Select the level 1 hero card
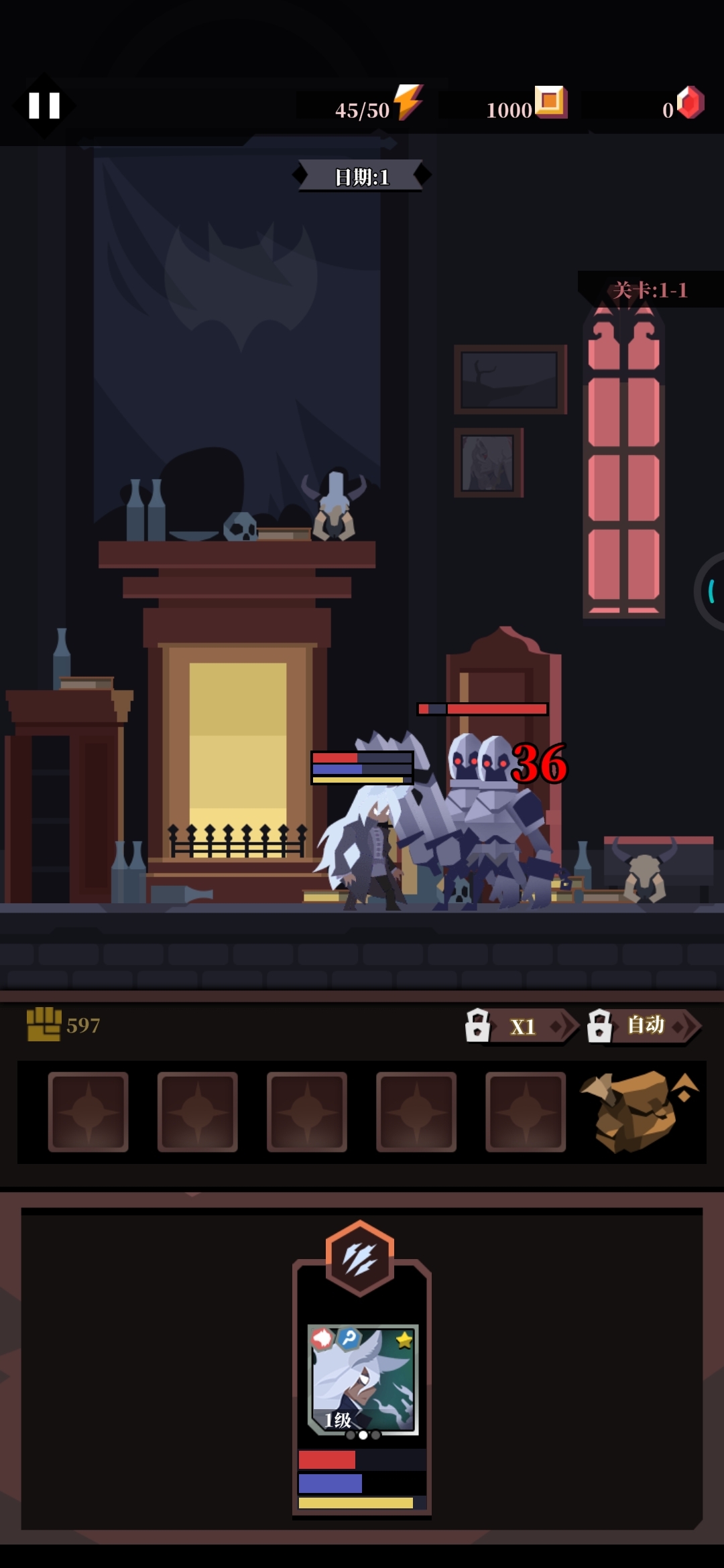Image resolution: width=724 pixels, height=1568 pixels. (x=363, y=1379)
